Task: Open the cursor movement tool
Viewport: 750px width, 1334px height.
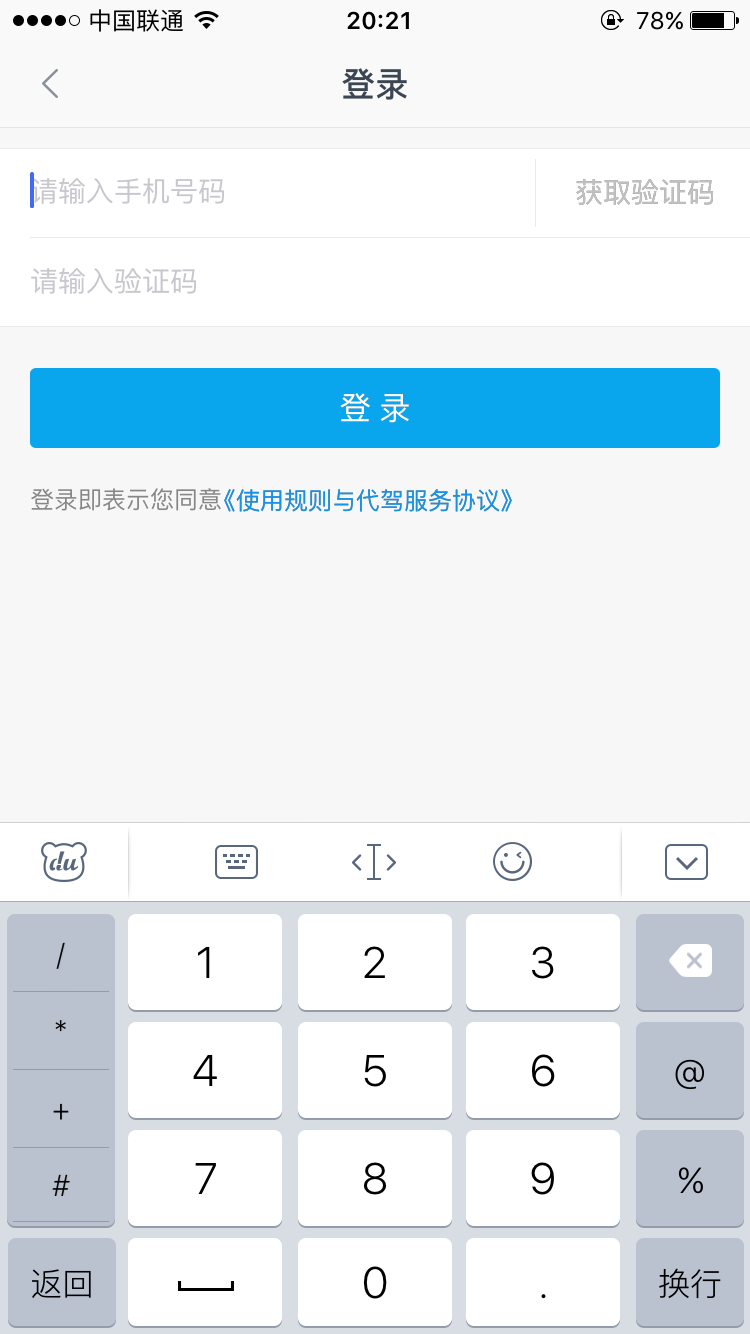Action: click(374, 861)
